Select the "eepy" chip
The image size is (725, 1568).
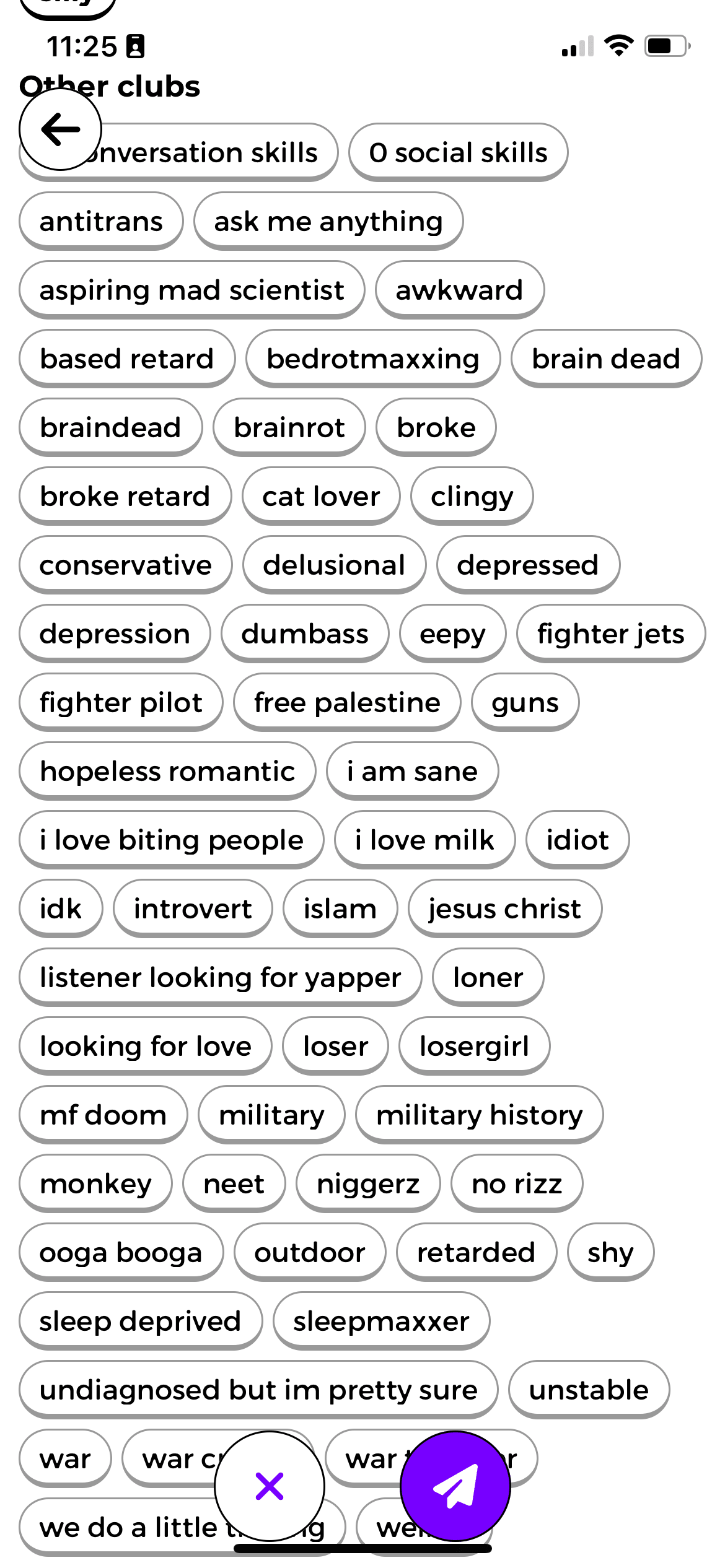(453, 634)
